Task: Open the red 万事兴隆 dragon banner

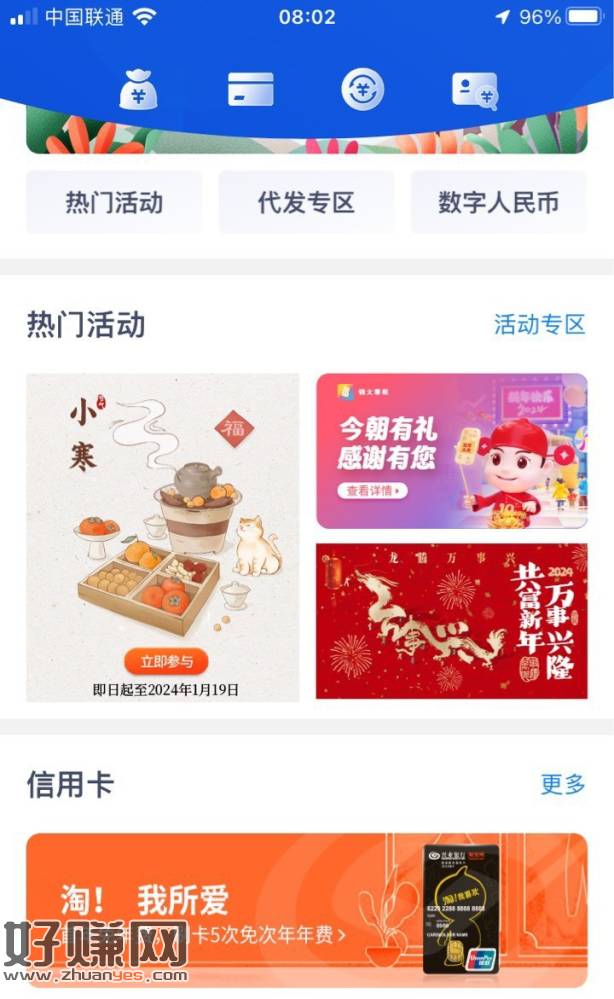Action: (x=452, y=621)
